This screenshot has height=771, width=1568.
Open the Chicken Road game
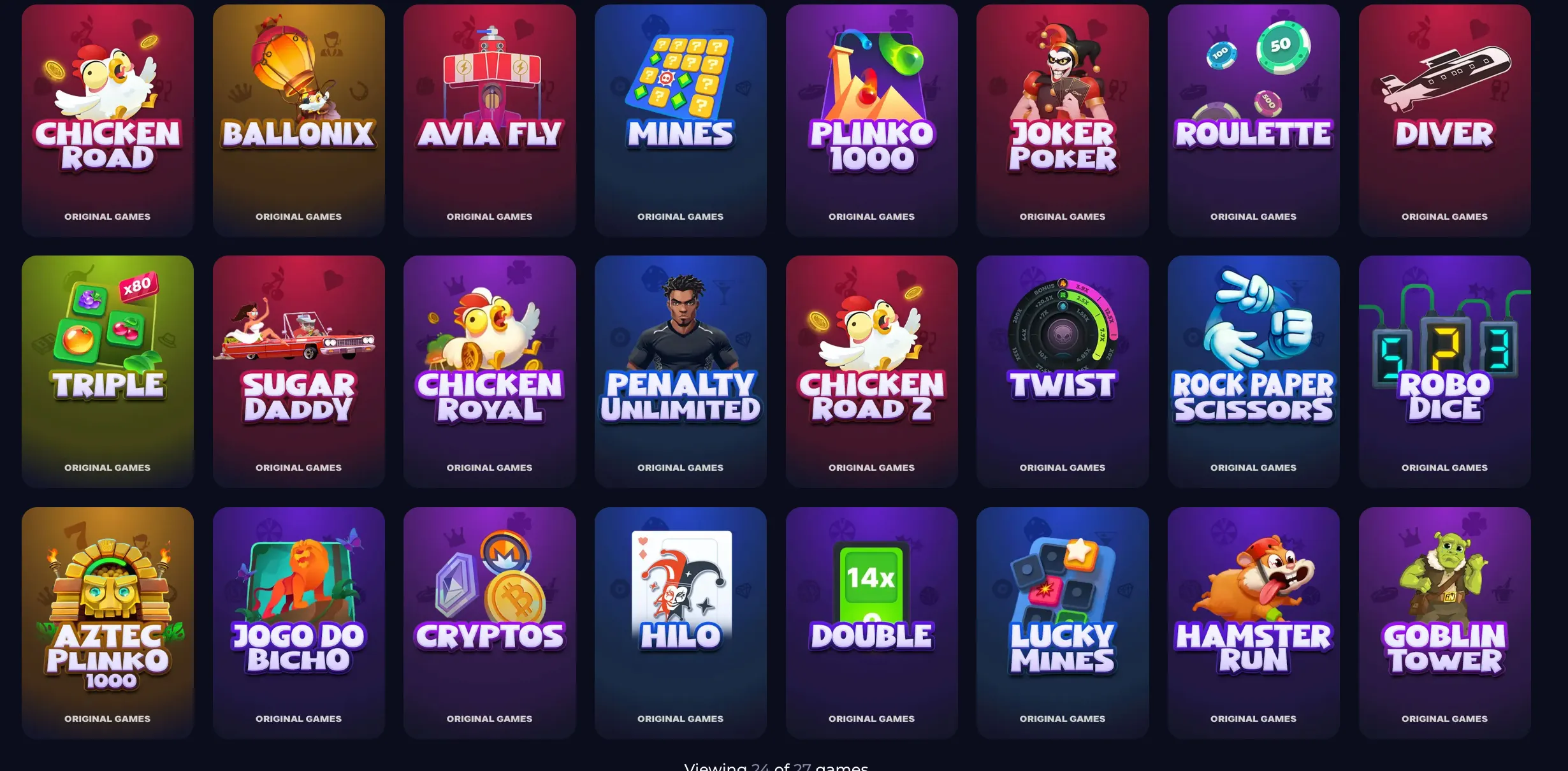108,121
